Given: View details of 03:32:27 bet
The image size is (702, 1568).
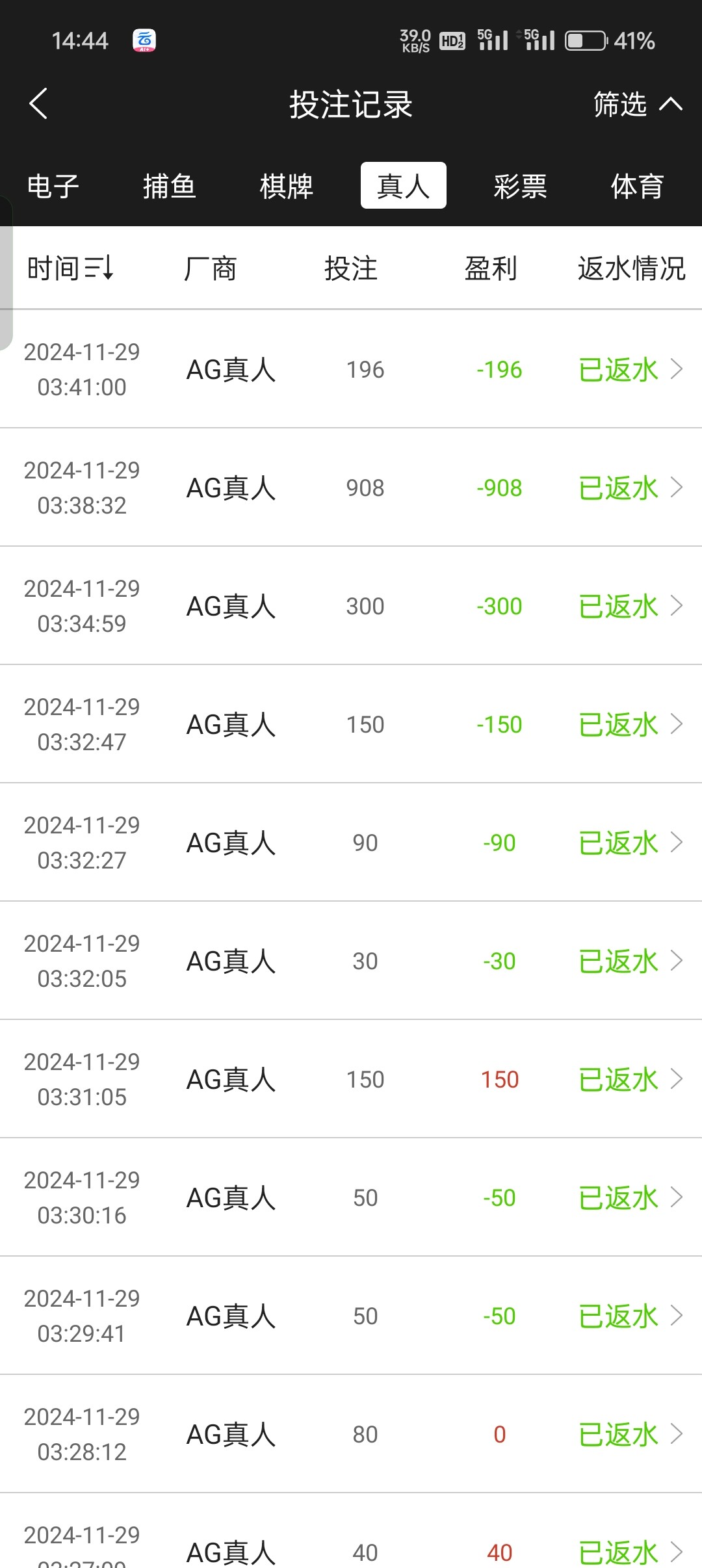Looking at the screenshot, I should pos(629,843).
